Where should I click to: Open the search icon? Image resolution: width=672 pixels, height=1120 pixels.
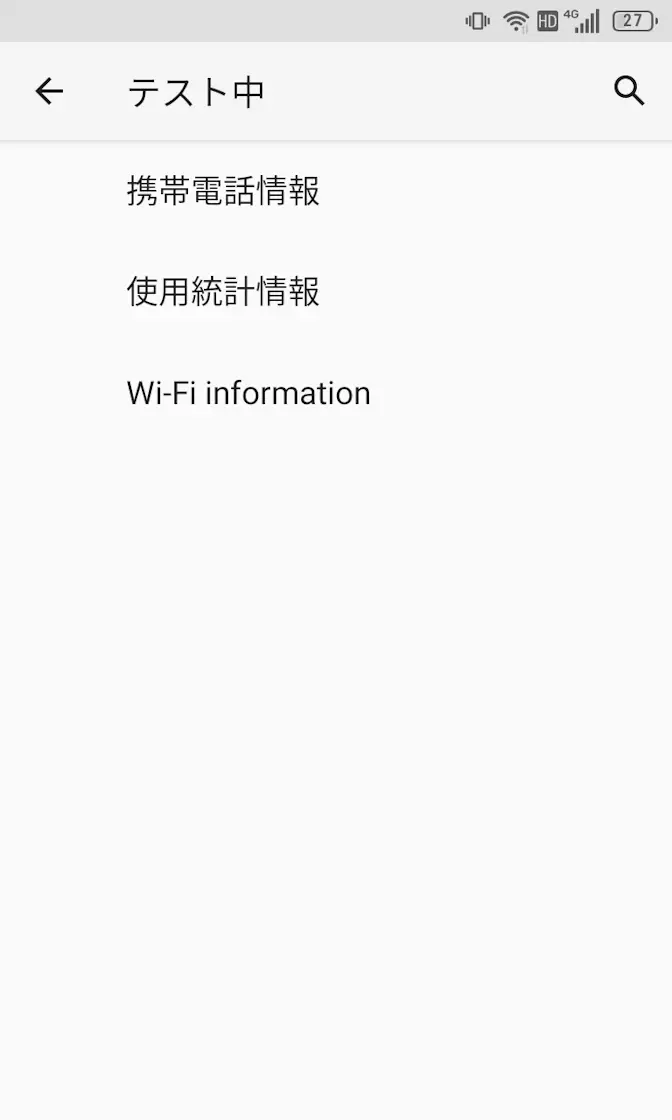[x=629, y=91]
